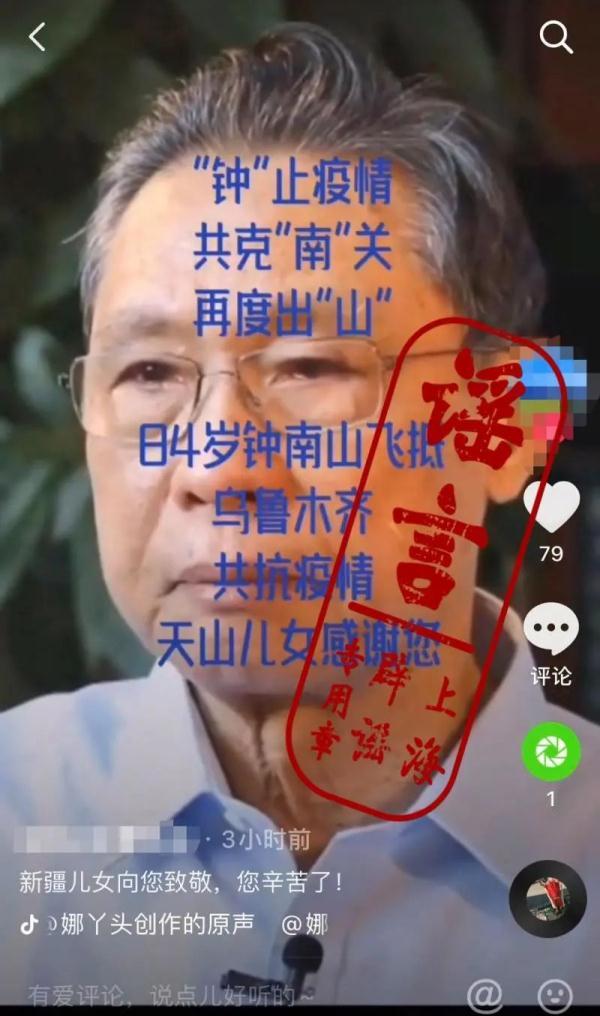Open the emoji picker icon
This screenshot has height=1016, width=600.
(553, 995)
